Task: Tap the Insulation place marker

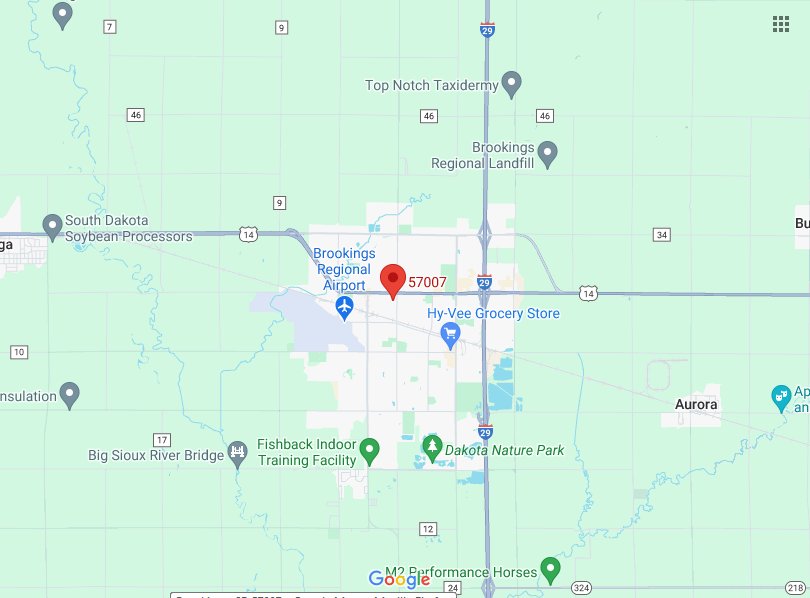Action: (69, 394)
